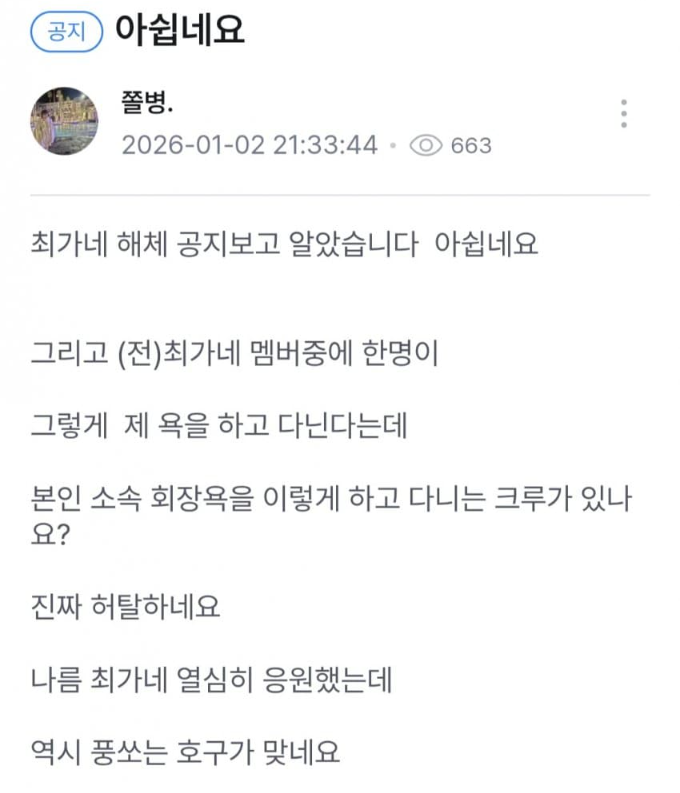Open author 쫄병's profile picture
The image size is (680, 793).
[x=65, y=120]
